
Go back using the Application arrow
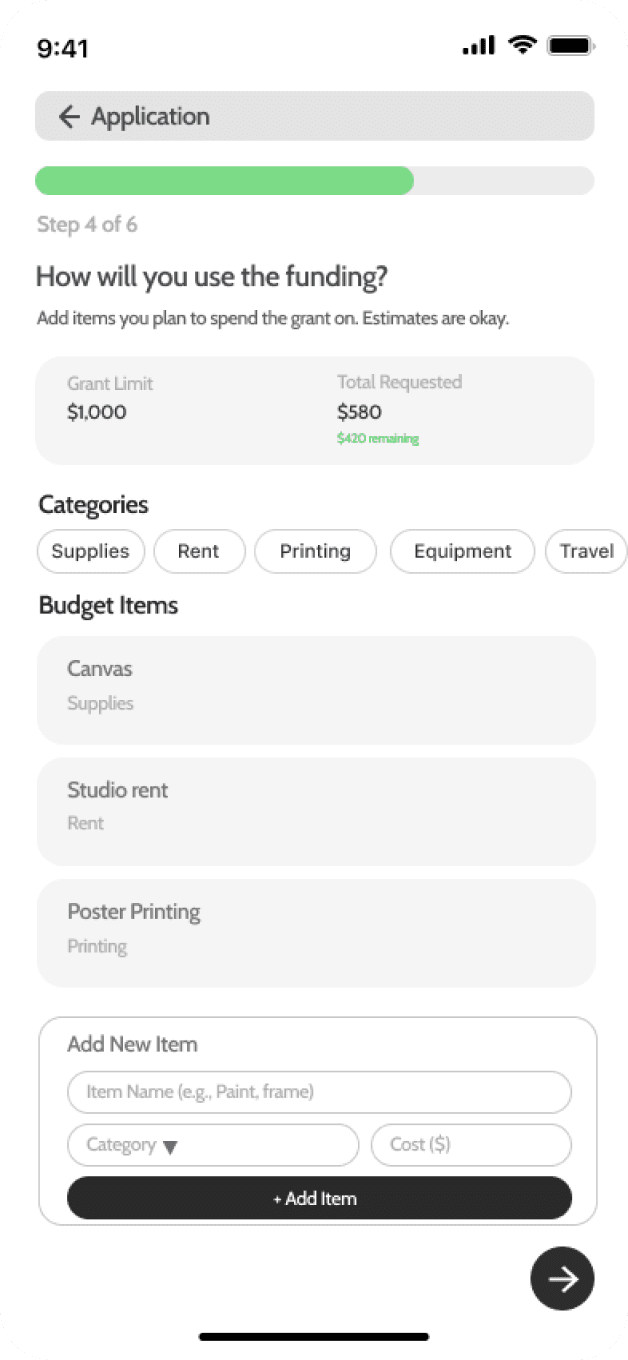(68, 116)
